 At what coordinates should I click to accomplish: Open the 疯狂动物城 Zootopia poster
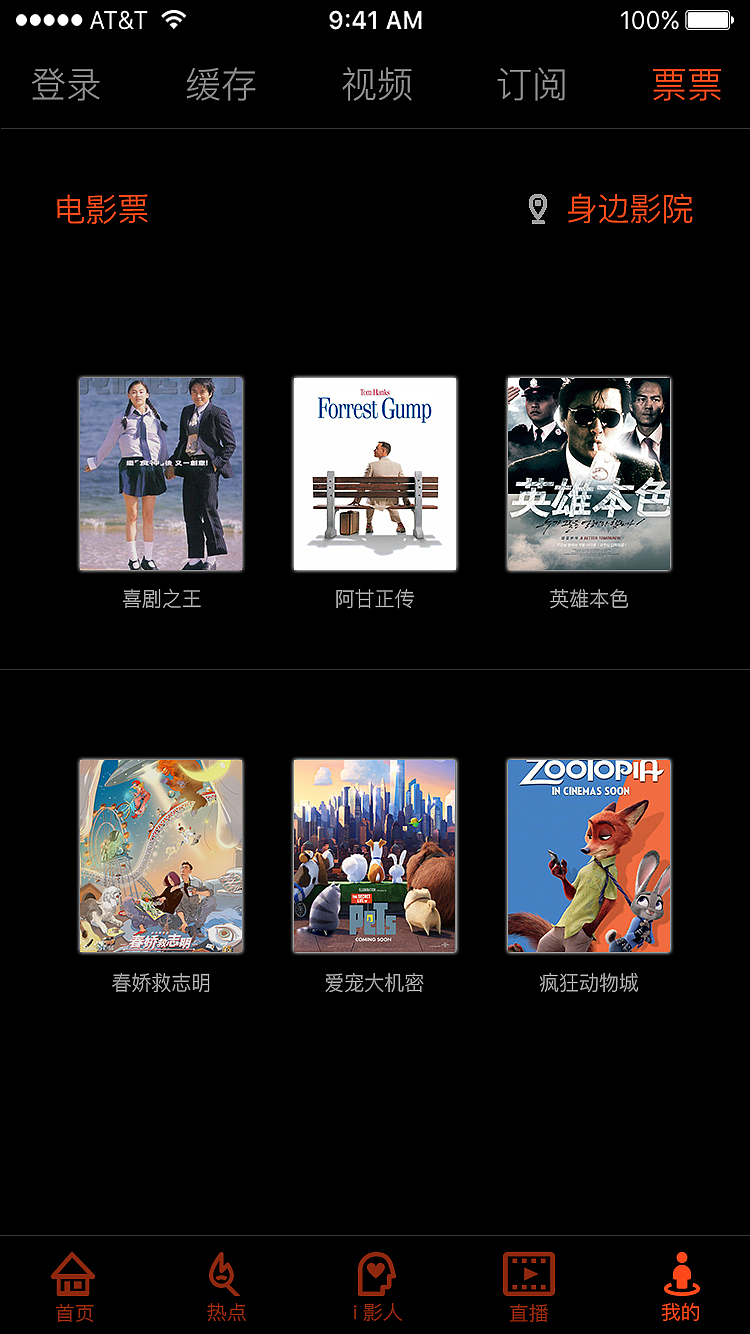tap(588, 856)
